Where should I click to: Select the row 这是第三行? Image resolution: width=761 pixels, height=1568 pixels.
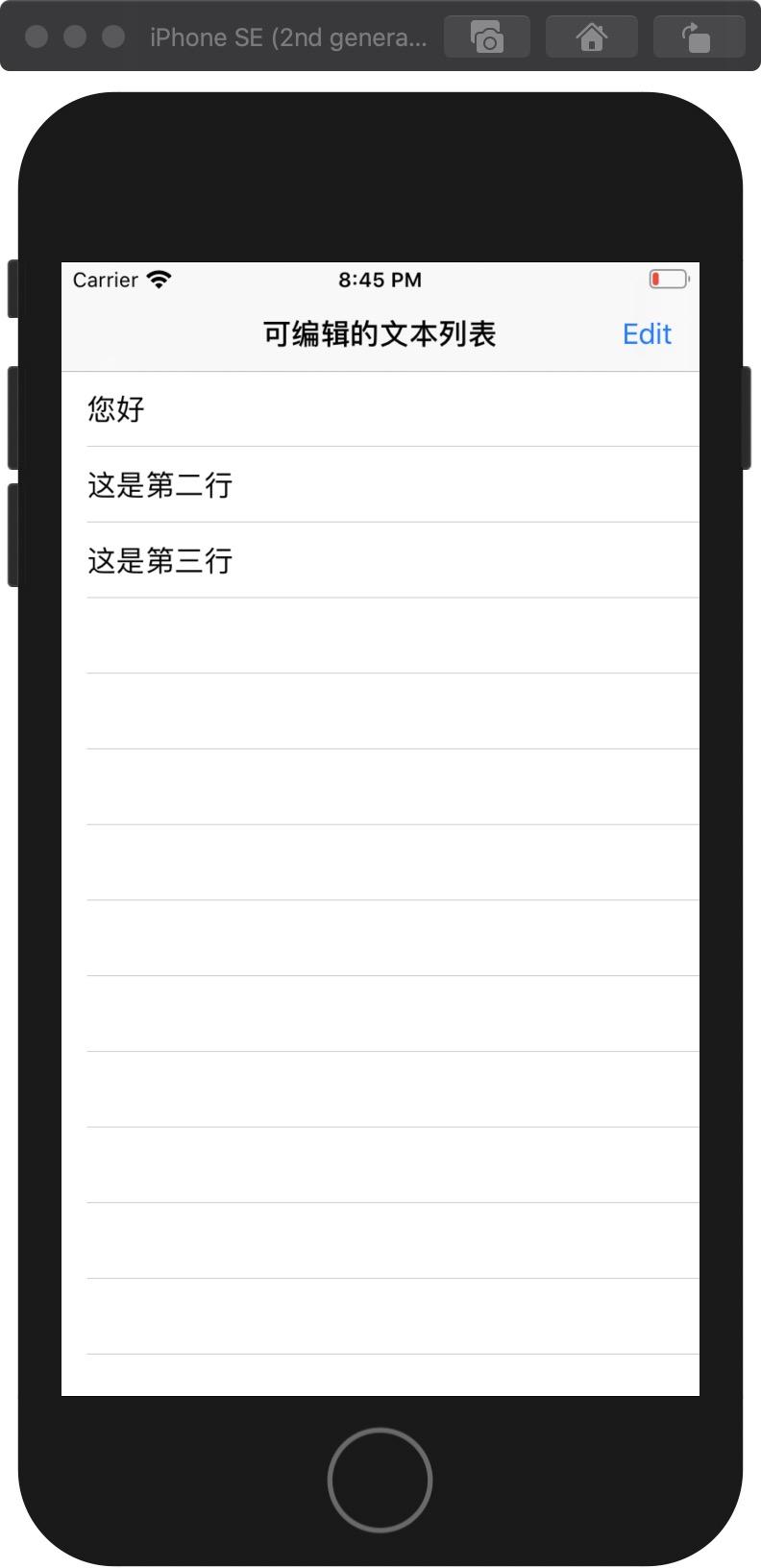click(x=380, y=560)
